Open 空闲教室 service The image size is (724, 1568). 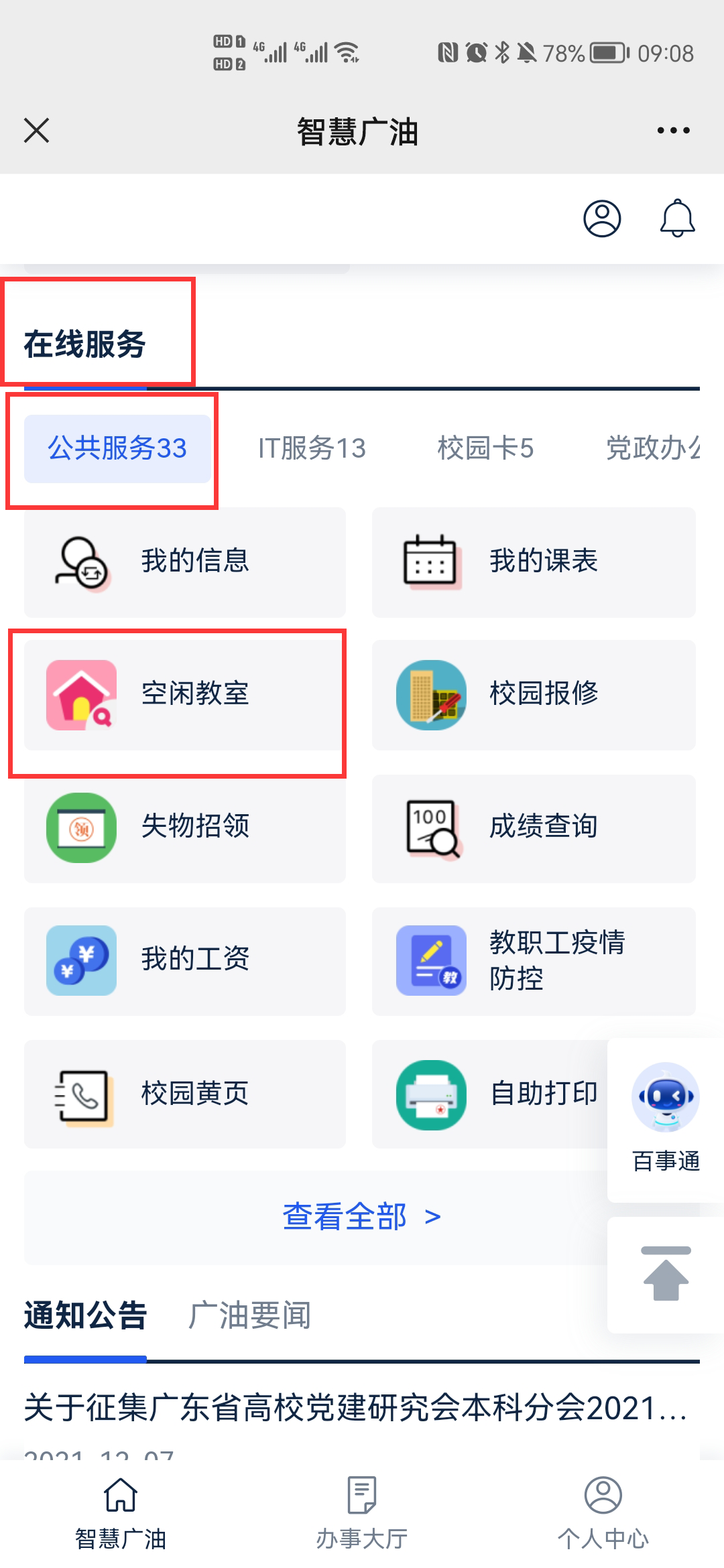coord(185,694)
